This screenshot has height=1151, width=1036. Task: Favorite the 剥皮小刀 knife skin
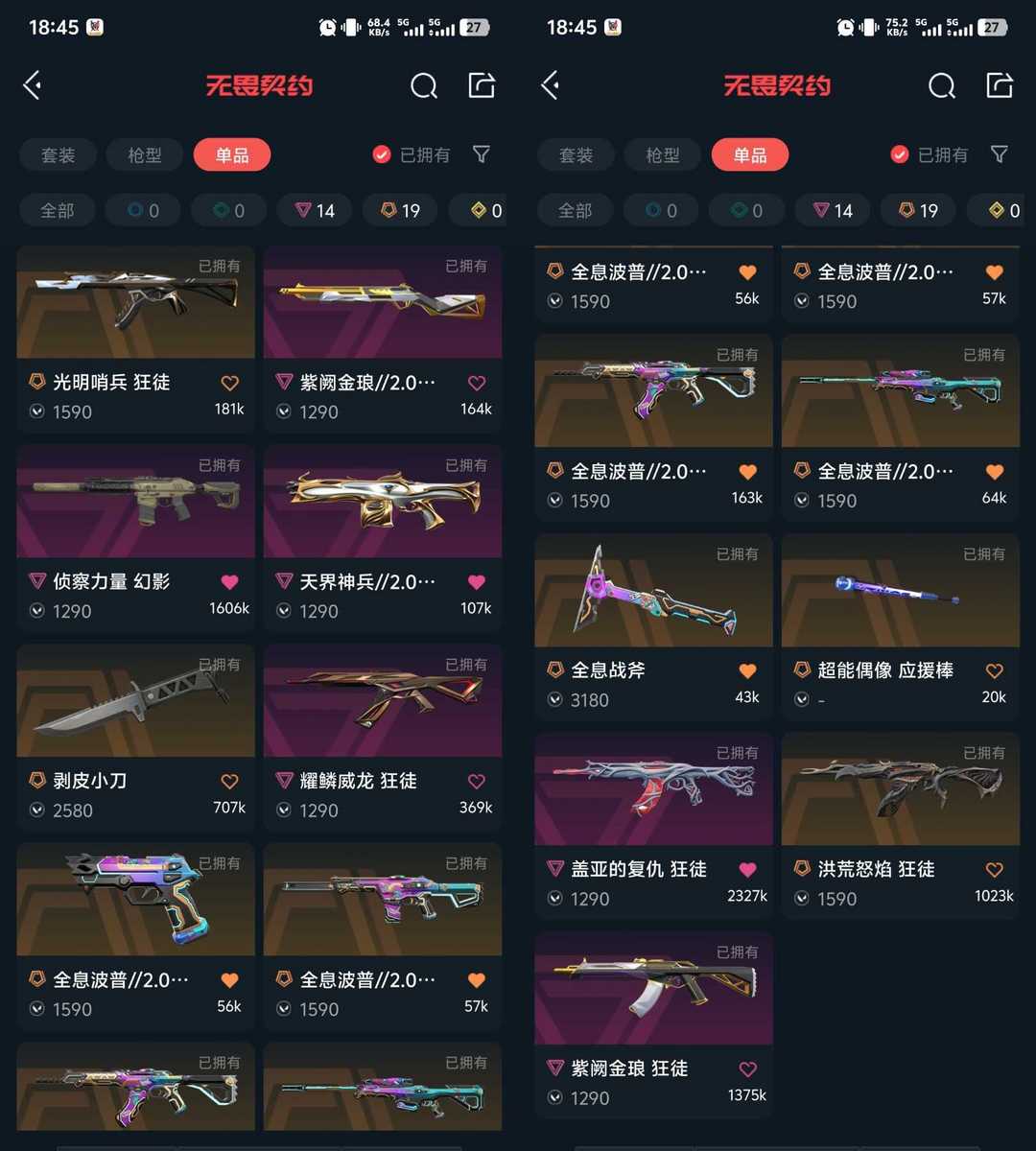[x=229, y=781]
